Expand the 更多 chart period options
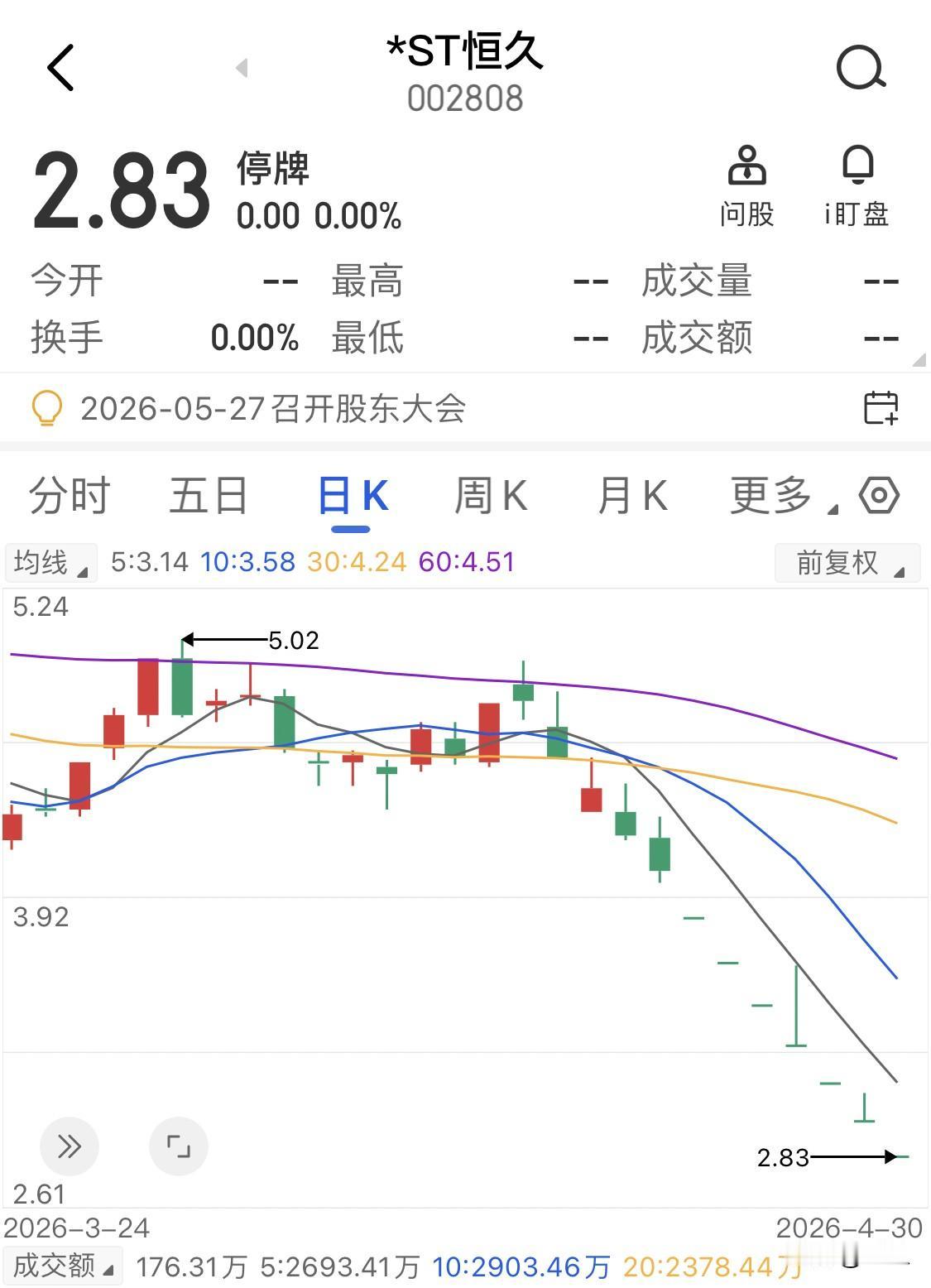 [783, 496]
